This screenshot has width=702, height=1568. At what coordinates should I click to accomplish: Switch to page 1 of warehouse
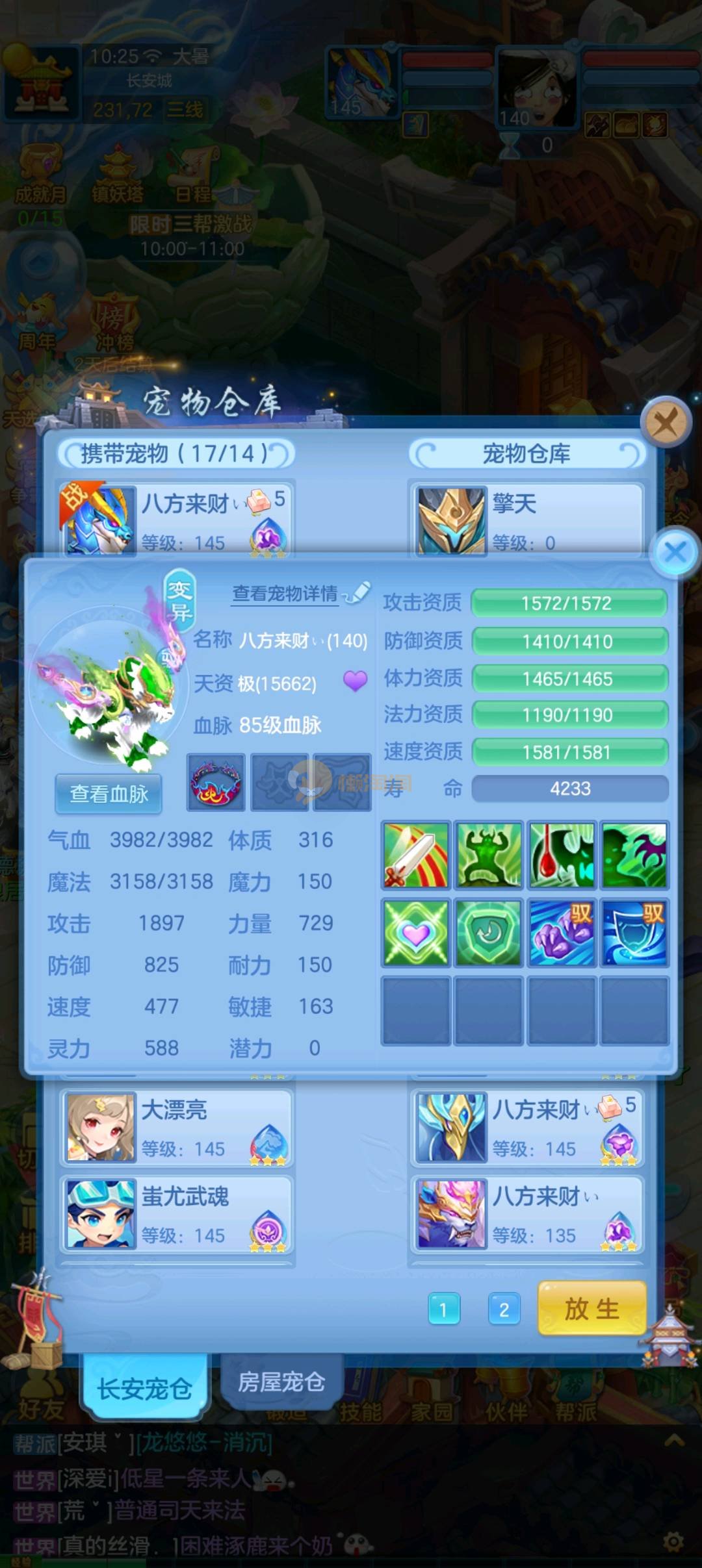tap(444, 1309)
